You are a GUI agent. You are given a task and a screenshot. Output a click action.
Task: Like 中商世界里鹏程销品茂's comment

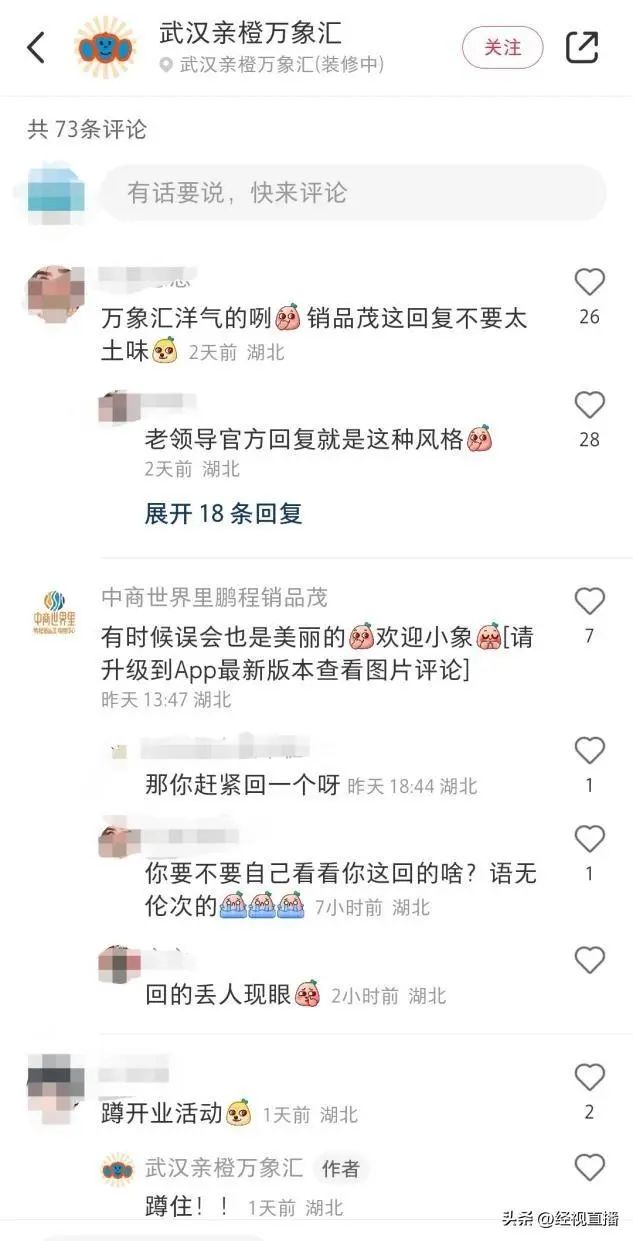589,601
